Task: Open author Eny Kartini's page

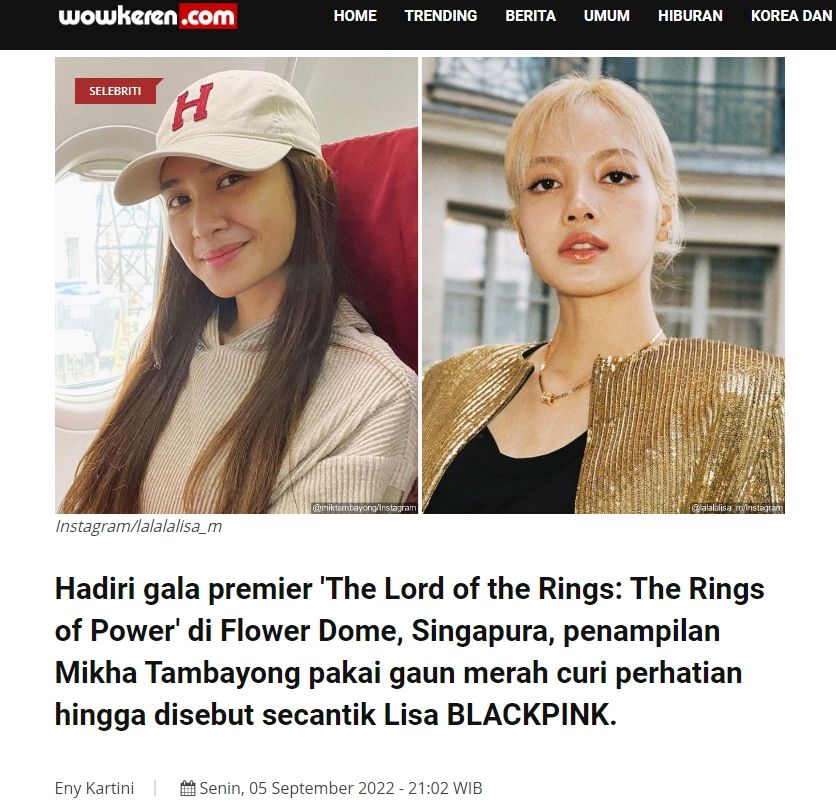Action: click(x=94, y=788)
